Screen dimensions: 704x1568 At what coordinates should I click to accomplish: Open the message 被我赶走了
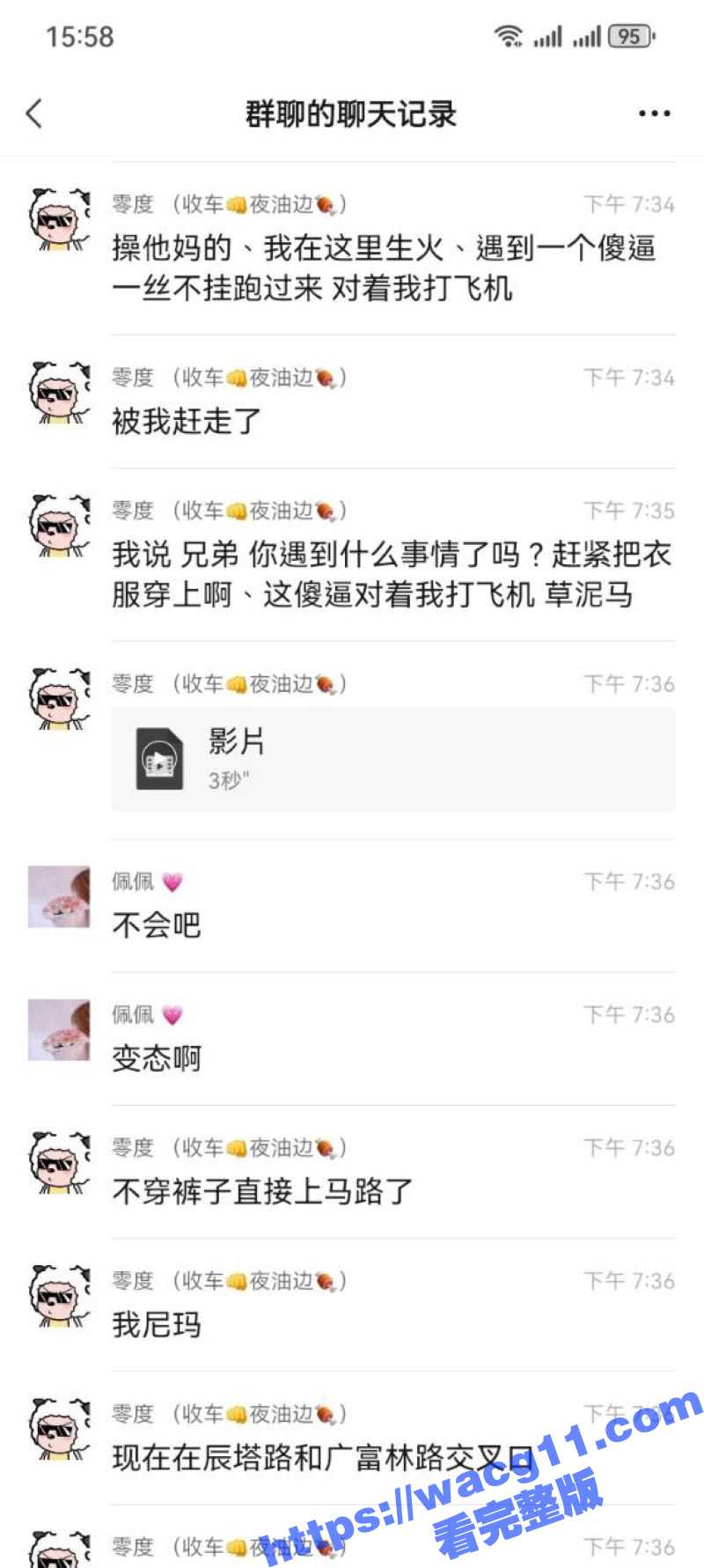(186, 423)
